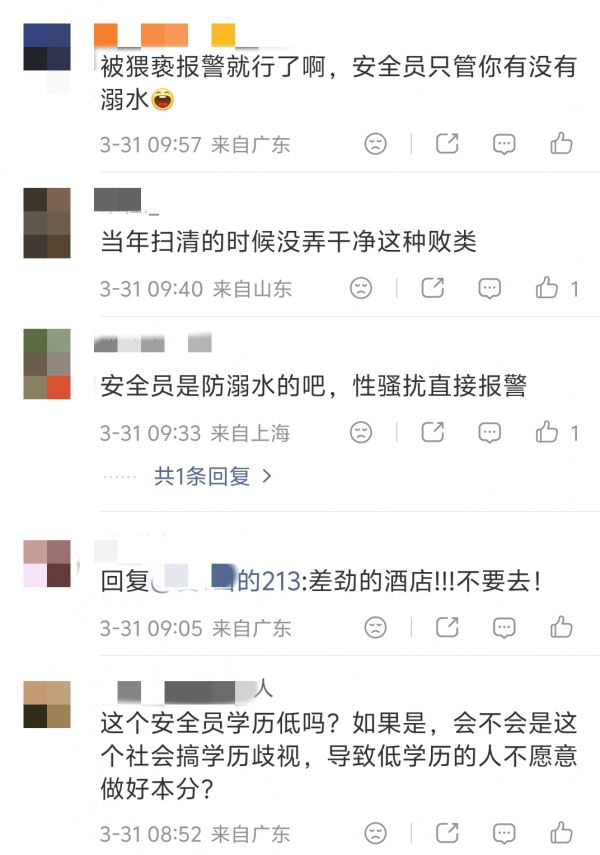
Task: Share the 09:05 comment about 差劲的酒店
Action: click(447, 628)
